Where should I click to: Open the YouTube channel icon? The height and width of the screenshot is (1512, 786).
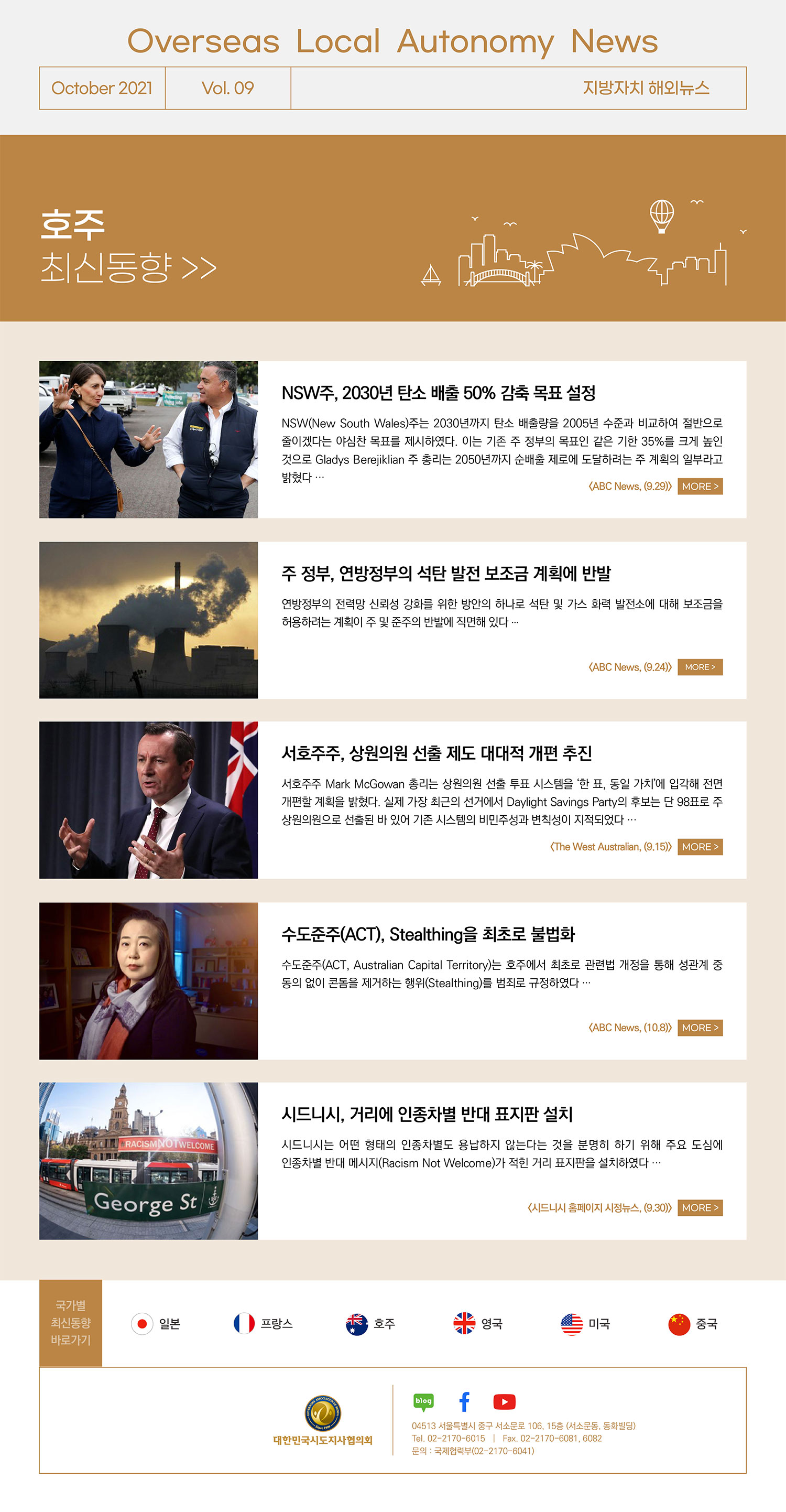tap(505, 1402)
